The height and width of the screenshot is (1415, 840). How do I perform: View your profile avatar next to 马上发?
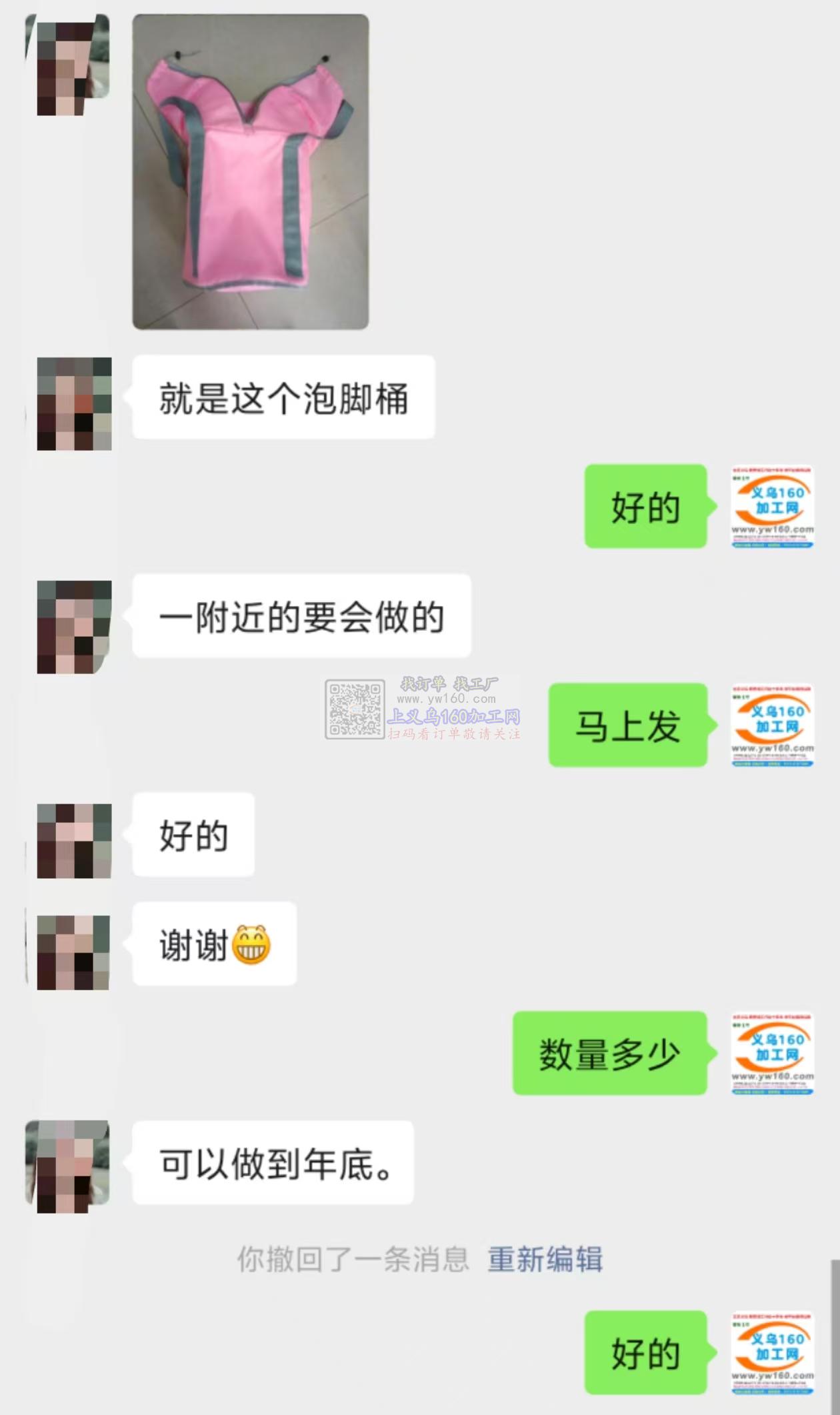[772, 725]
